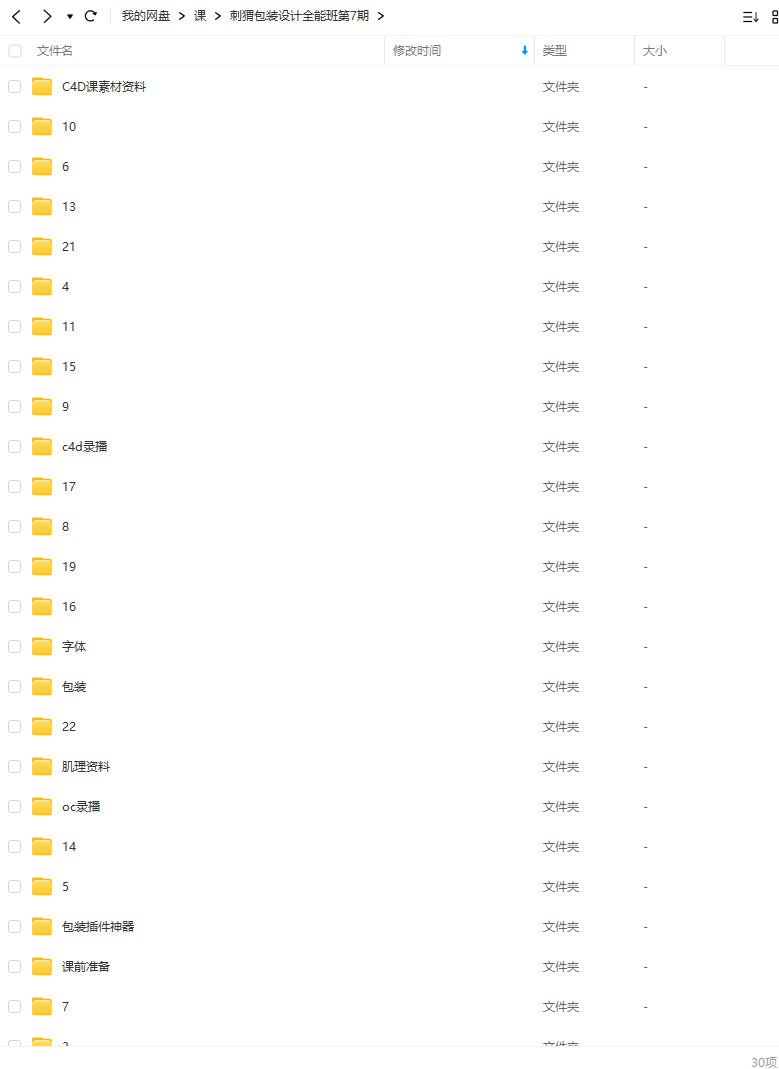Open the c4d录播 folder

coord(85,447)
